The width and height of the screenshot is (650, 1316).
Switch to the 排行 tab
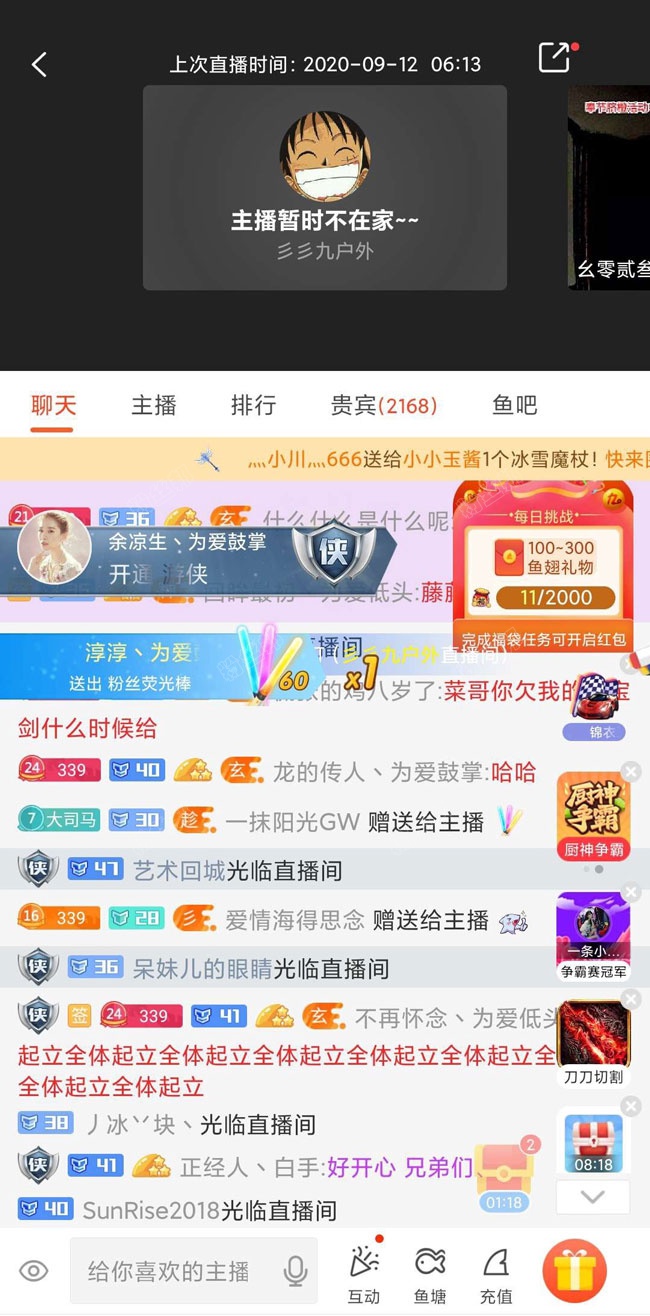(x=253, y=405)
